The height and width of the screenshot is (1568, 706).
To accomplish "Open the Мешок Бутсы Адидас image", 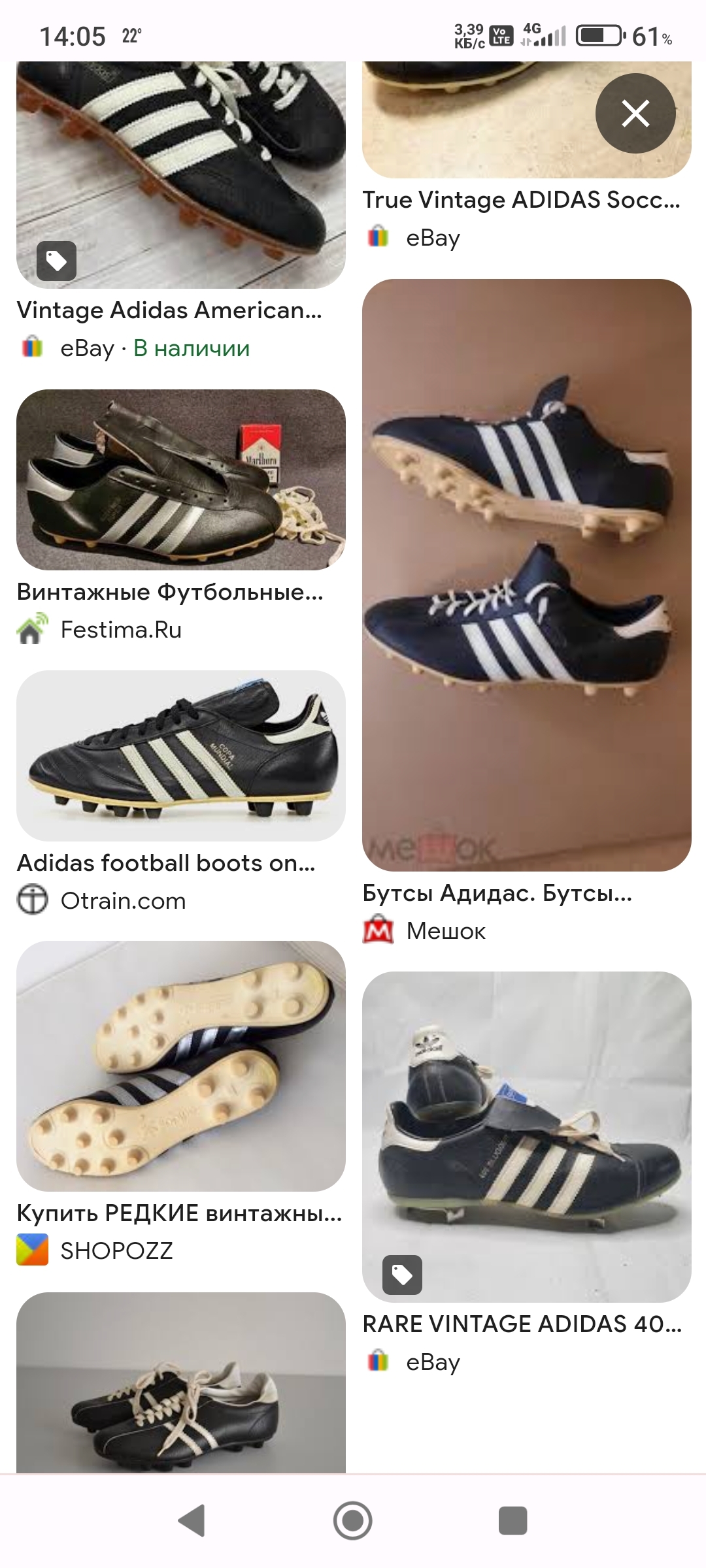I will [526, 575].
